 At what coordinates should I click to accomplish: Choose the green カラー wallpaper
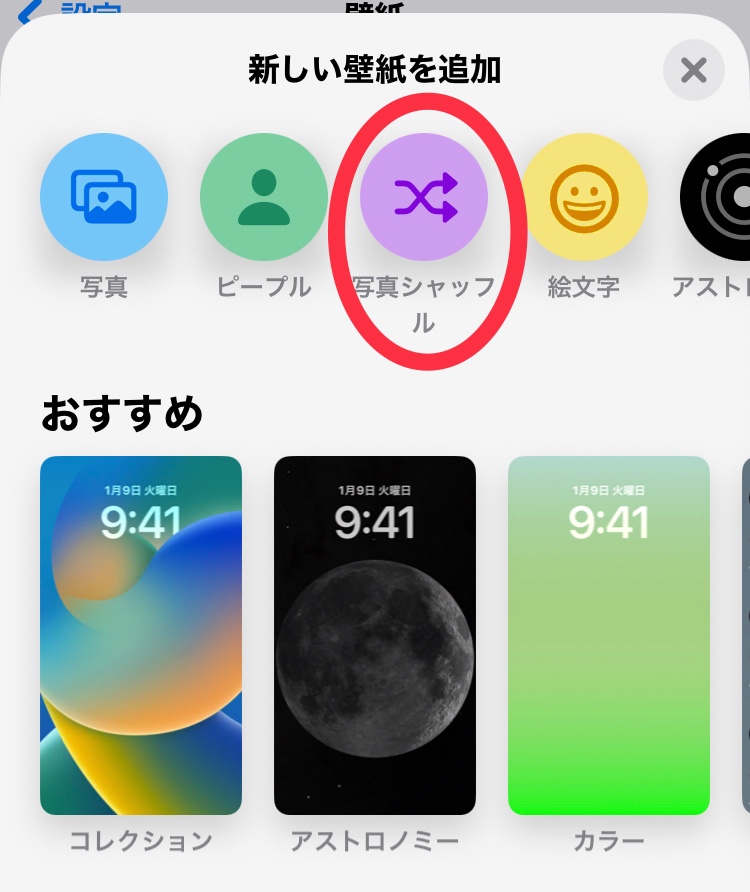609,635
